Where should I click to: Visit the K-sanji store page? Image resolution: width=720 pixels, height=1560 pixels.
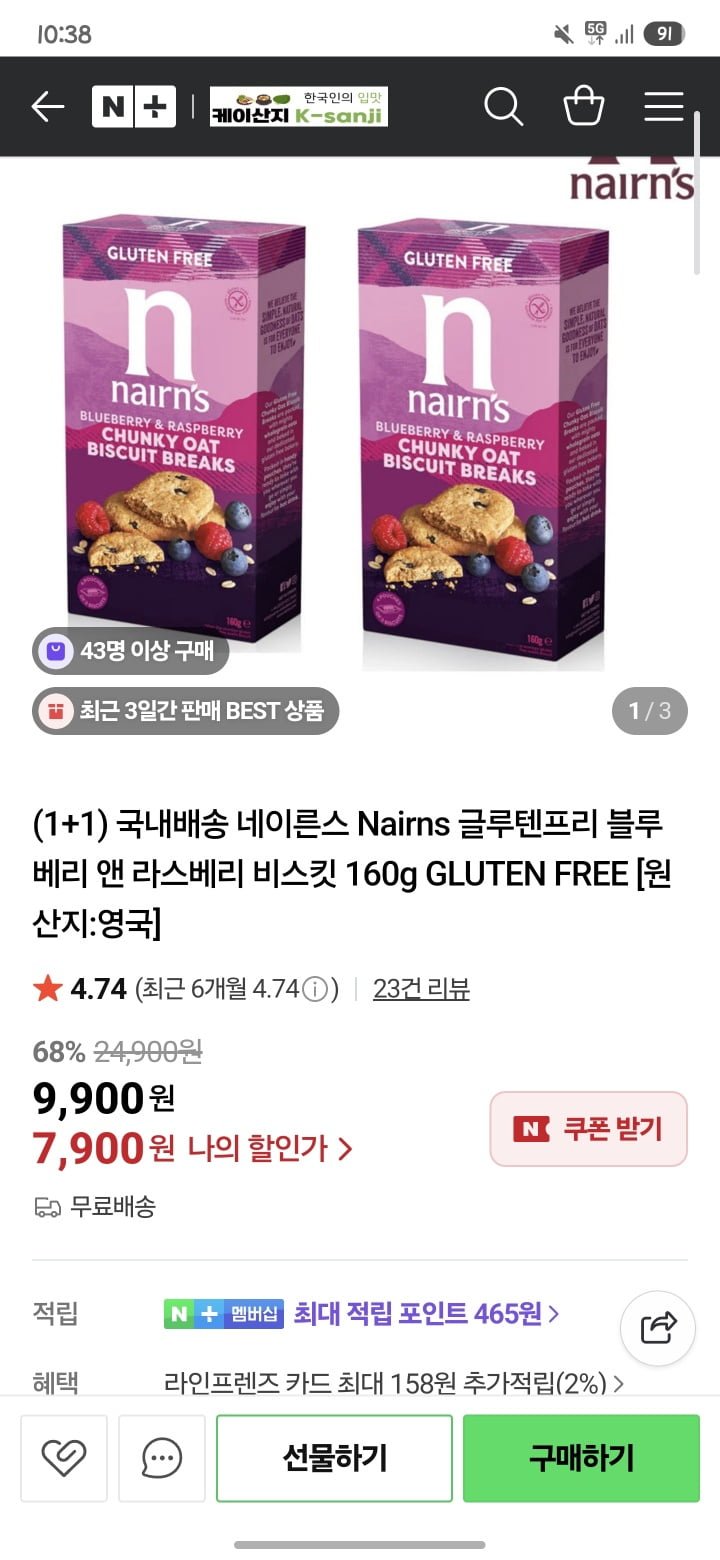click(298, 107)
